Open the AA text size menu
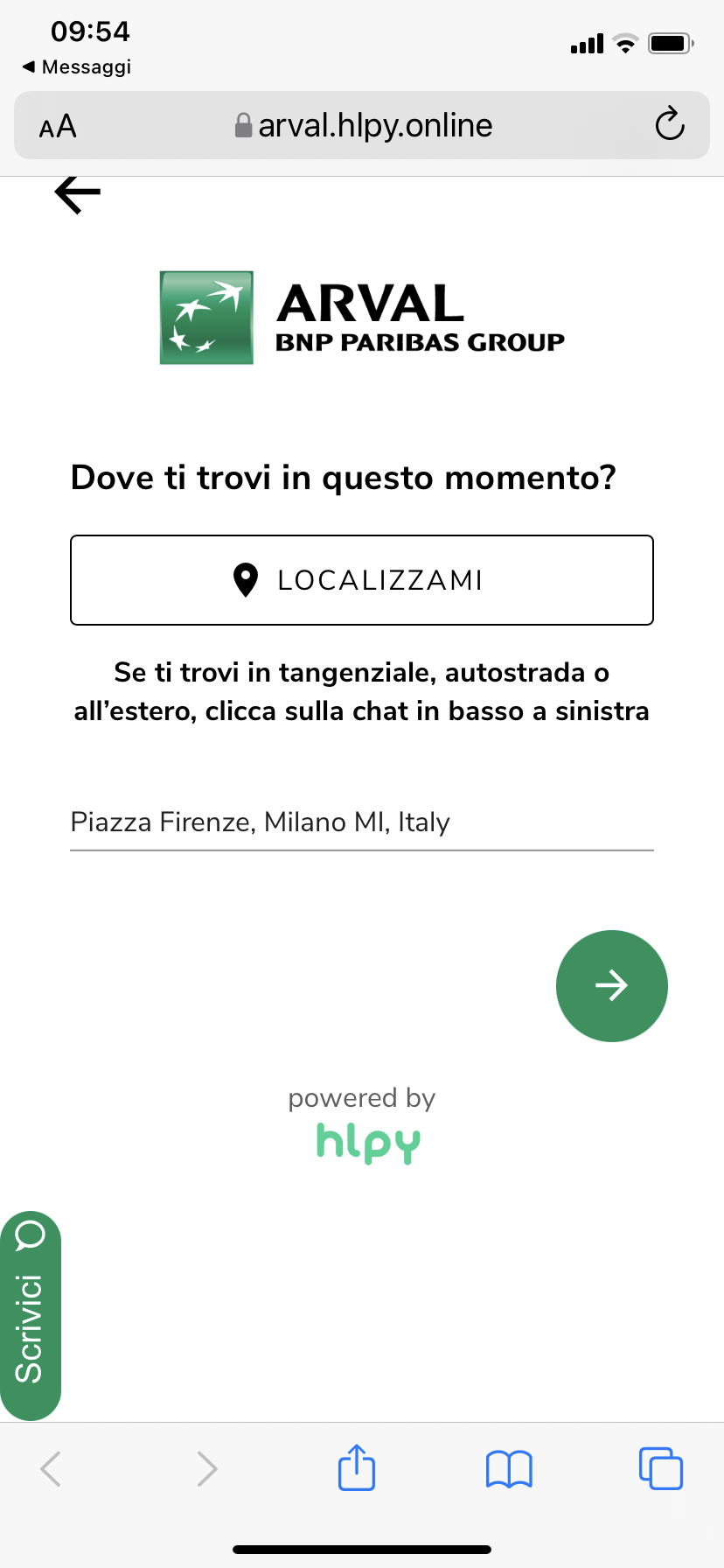This screenshot has width=724, height=1568. coord(58,126)
